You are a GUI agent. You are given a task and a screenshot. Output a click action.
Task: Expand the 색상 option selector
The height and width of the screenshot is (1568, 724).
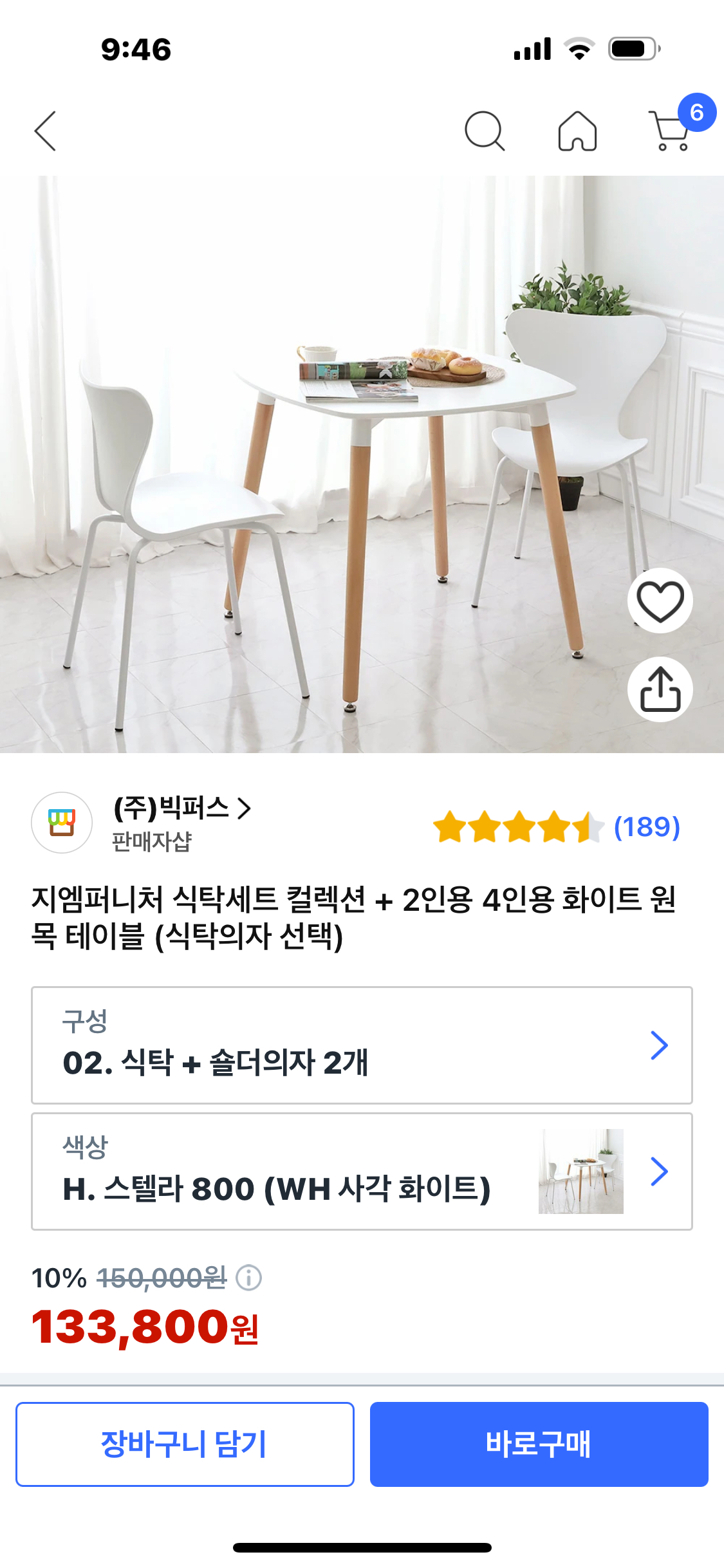tap(362, 1171)
